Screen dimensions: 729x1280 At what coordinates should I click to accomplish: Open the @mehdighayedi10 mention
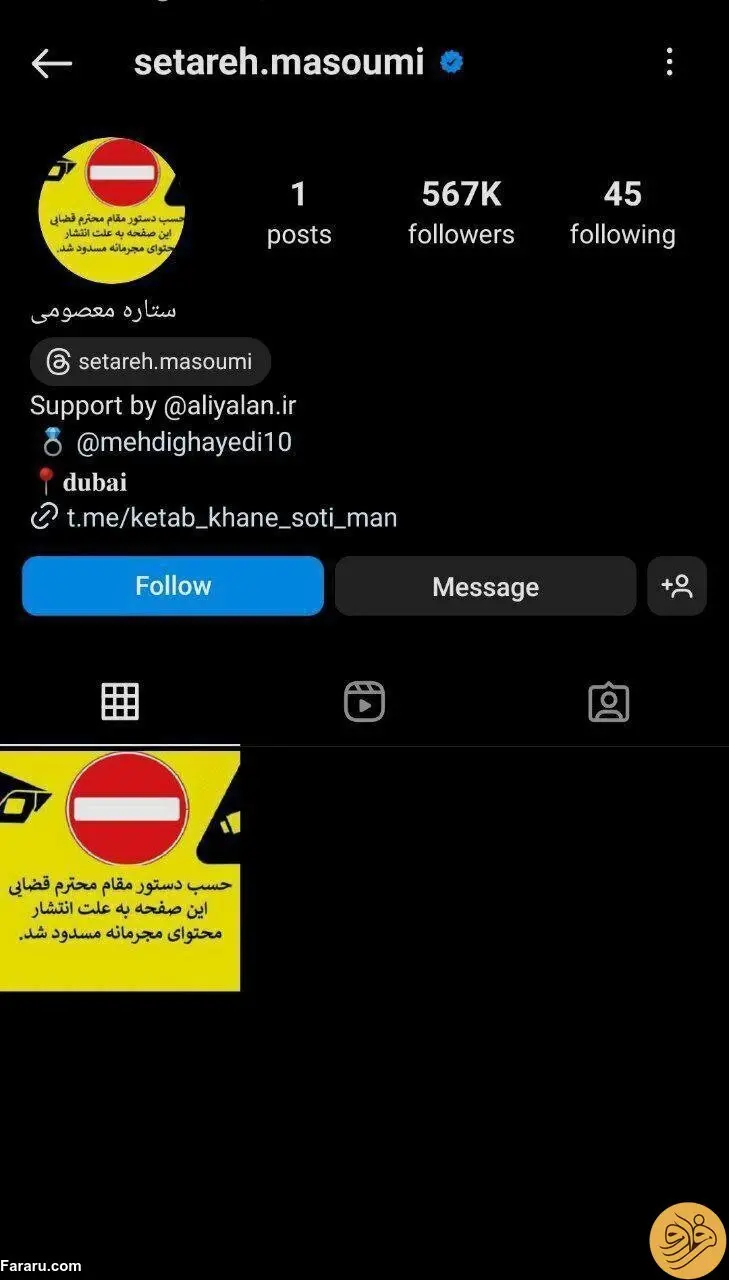[x=184, y=442]
